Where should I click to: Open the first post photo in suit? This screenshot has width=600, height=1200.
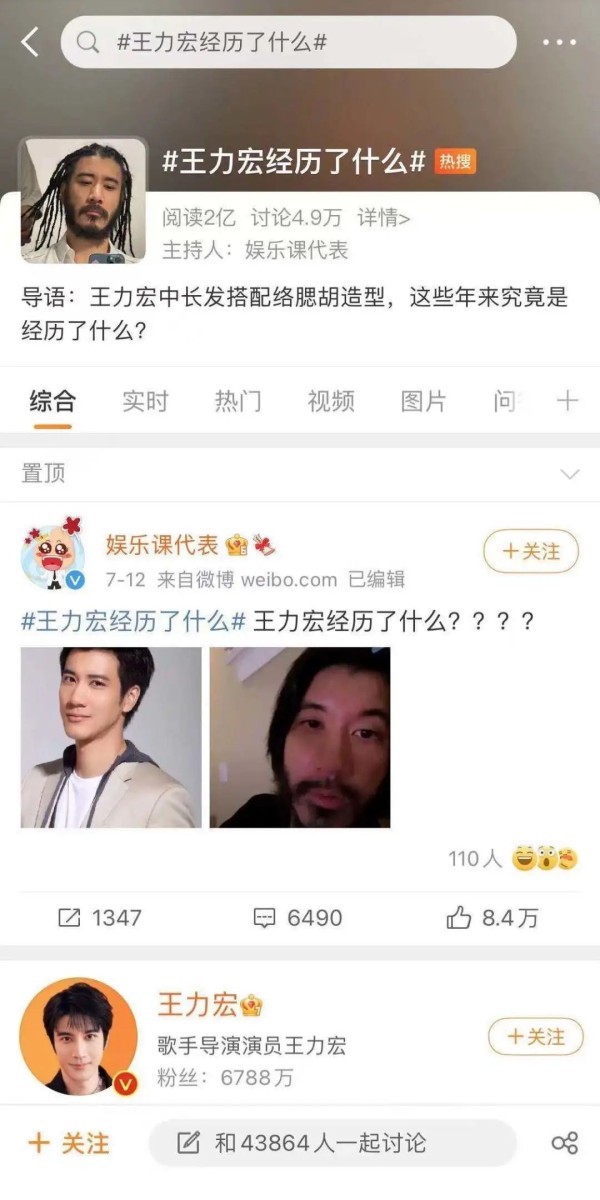pyautogui.click(x=110, y=737)
